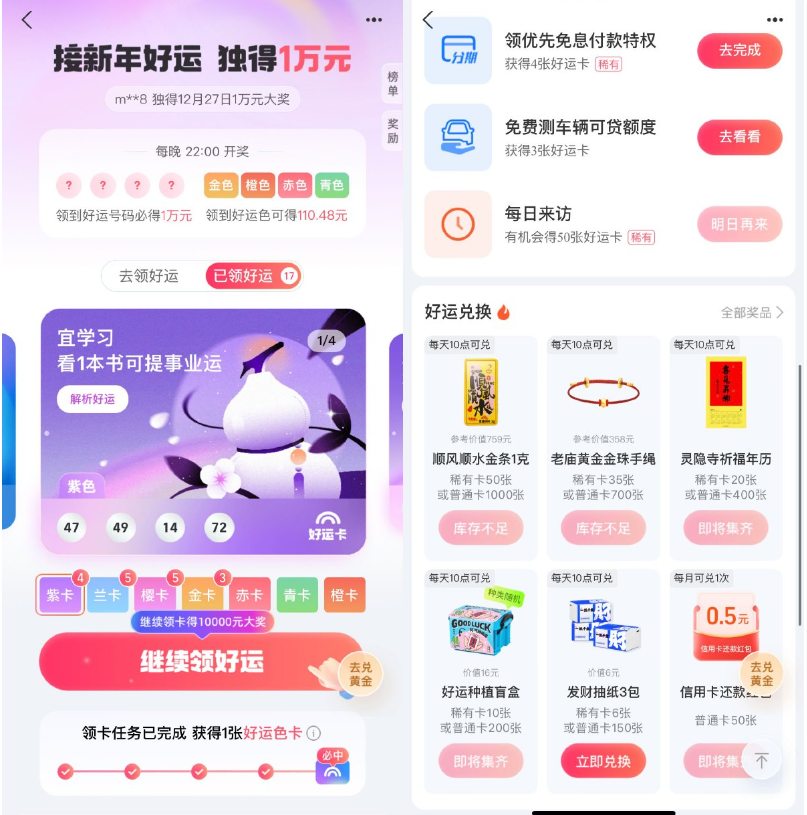Tap 立即兑换 for 发财抽纸3包
Viewport: 807px width, 815px height.
[603, 761]
